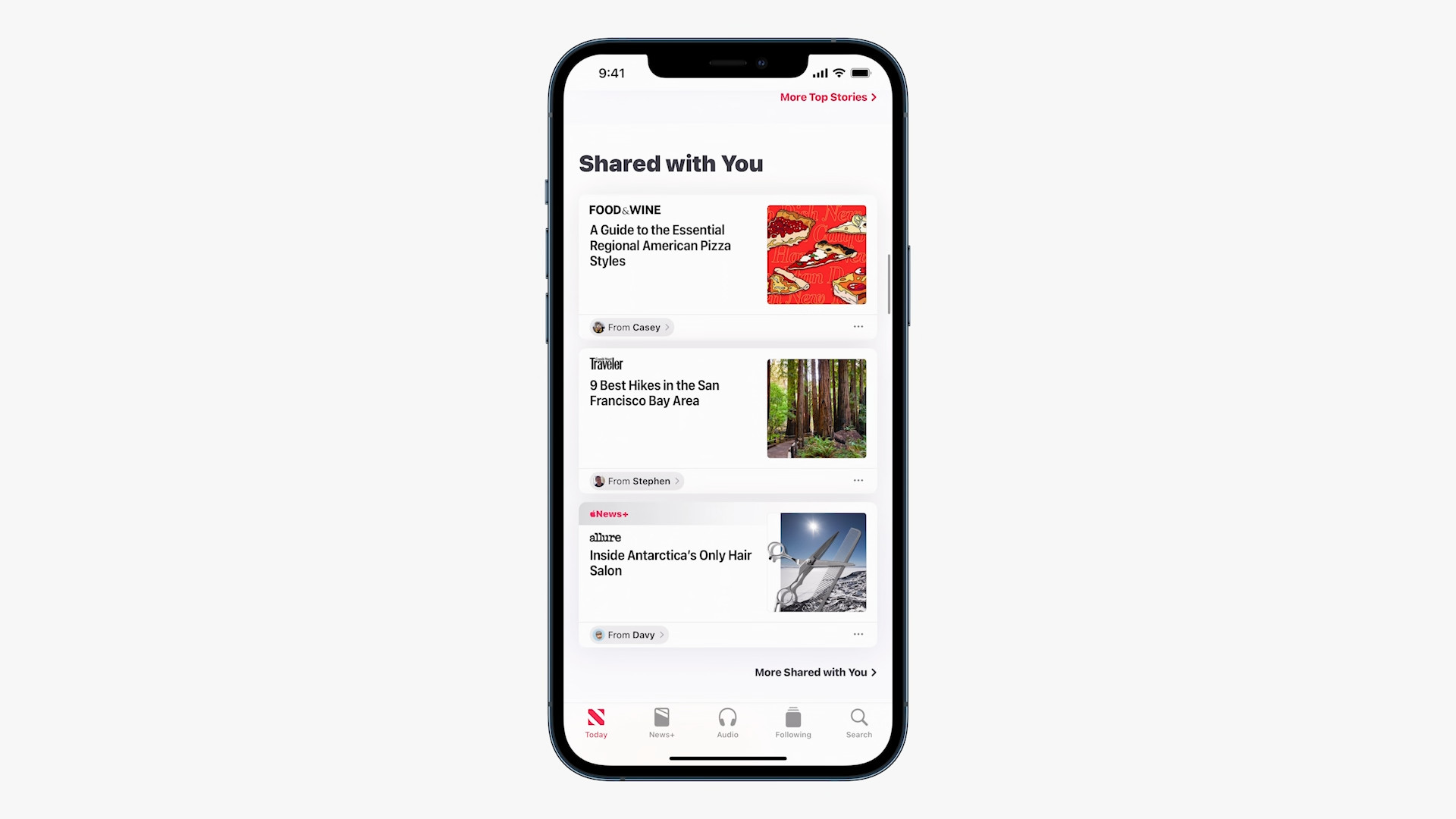Tap the From Casey chip
Image resolution: width=1456 pixels, height=819 pixels.
[632, 328]
